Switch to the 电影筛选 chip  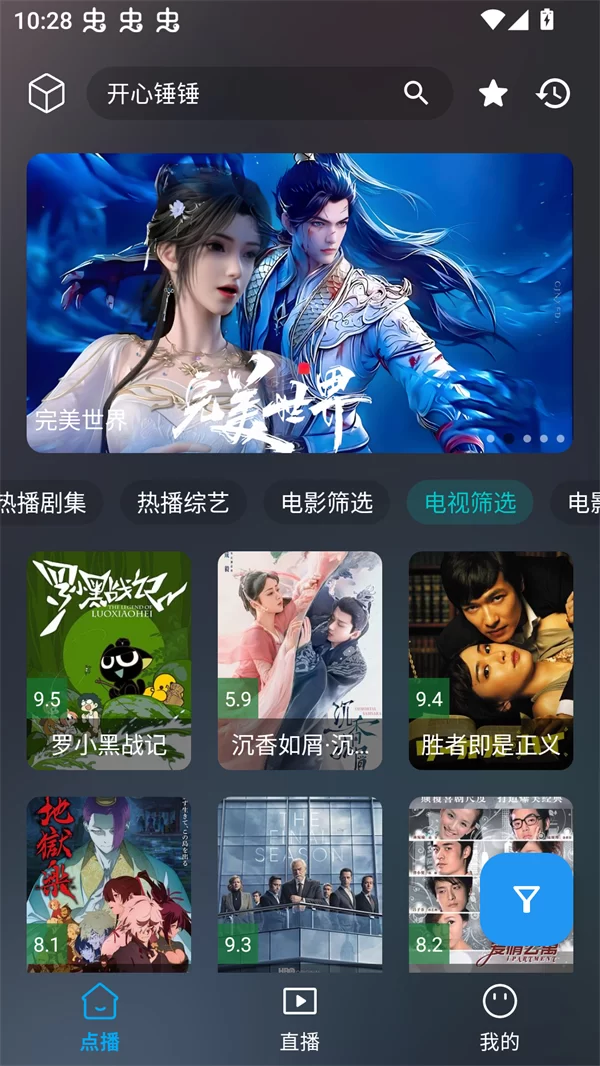(327, 503)
